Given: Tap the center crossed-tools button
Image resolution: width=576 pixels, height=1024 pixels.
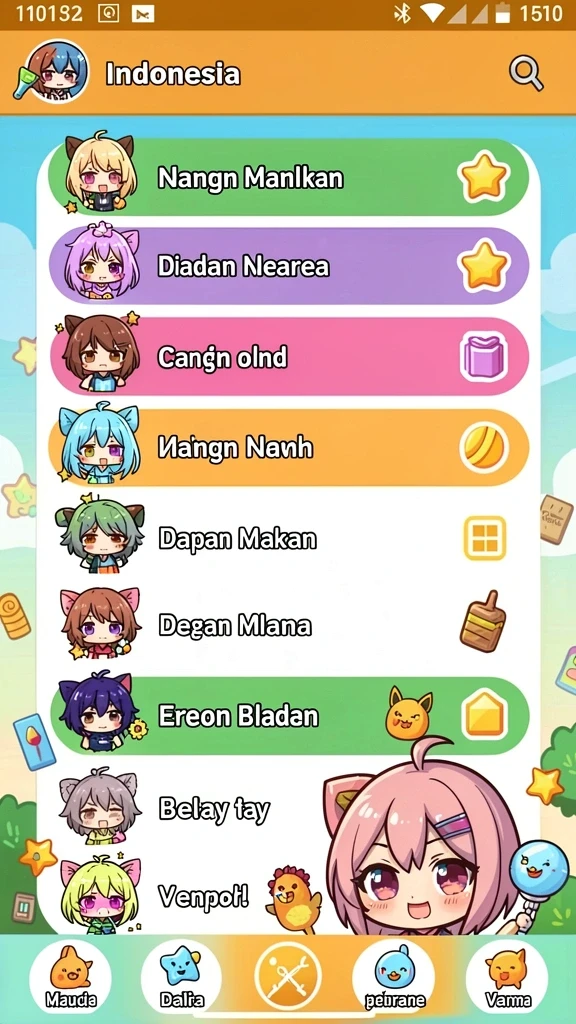Looking at the screenshot, I should pos(288,976).
